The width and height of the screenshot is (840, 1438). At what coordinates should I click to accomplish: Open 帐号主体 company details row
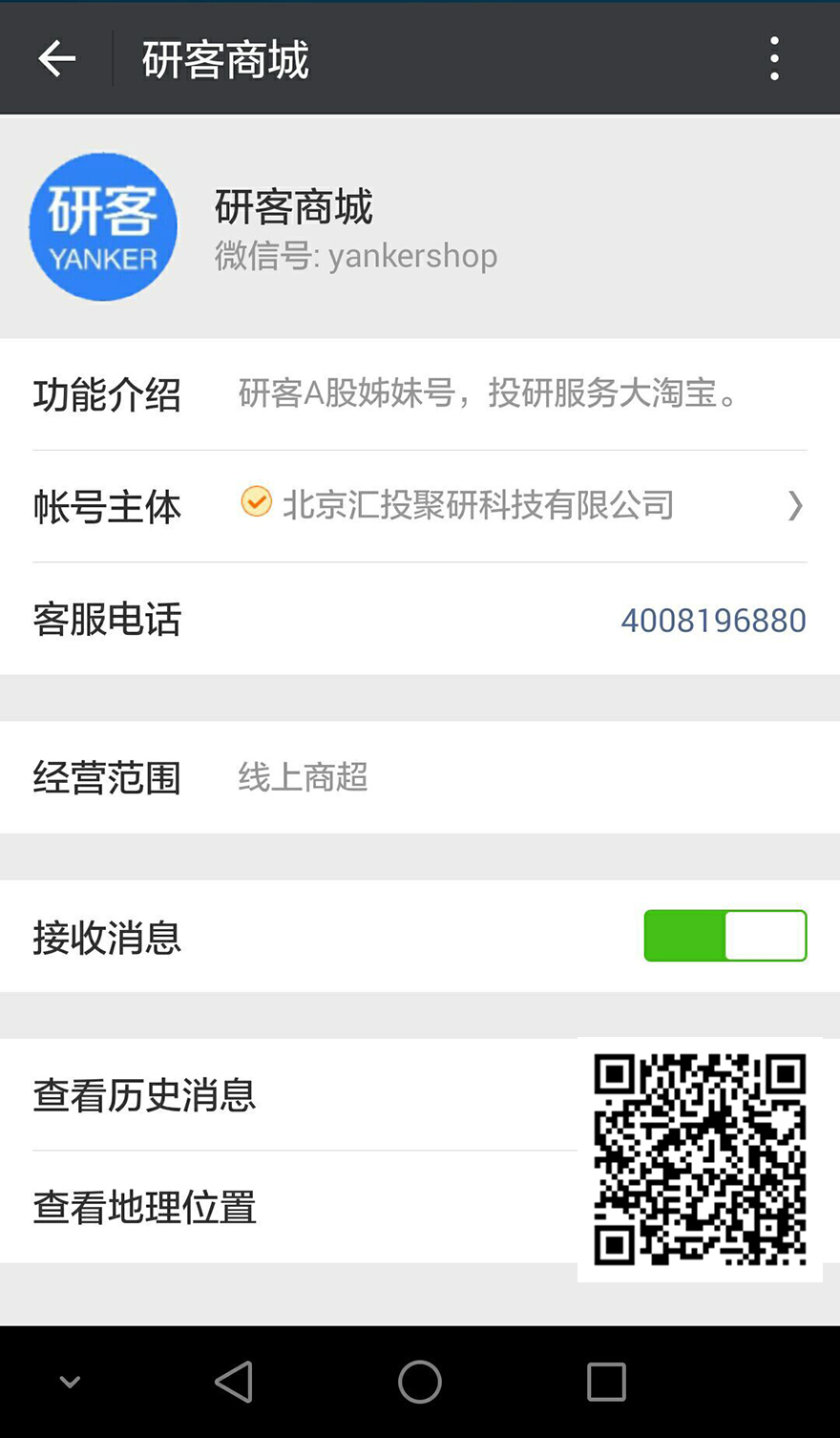pos(420,506)
